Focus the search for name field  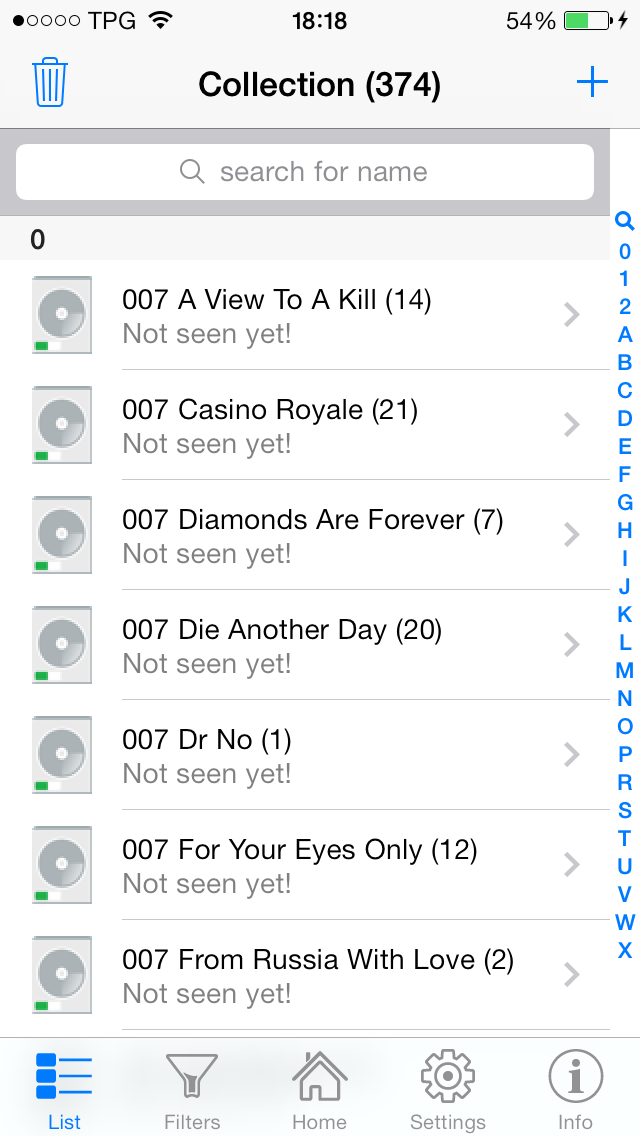(305, 172)
